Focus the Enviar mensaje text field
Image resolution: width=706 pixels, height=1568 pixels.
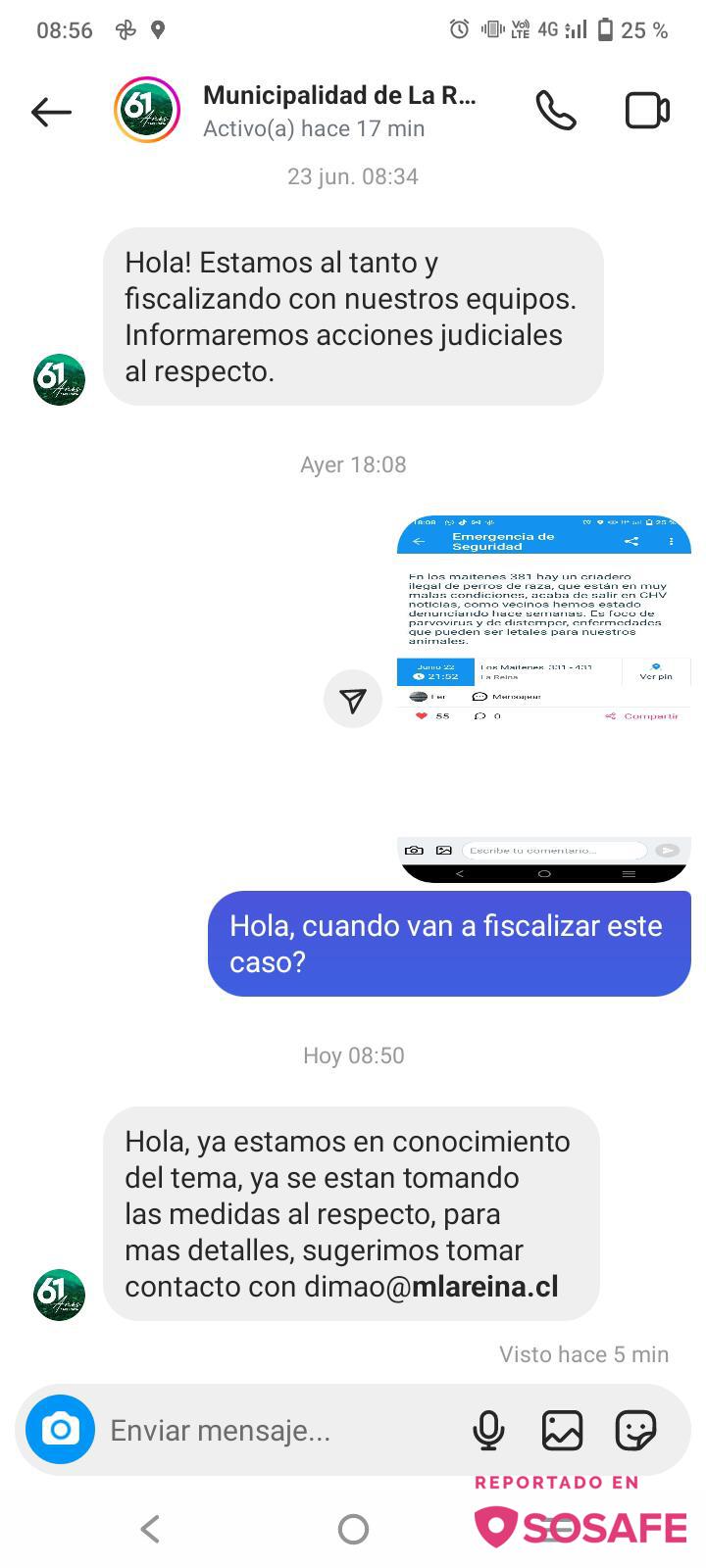tap(275, 1431)
